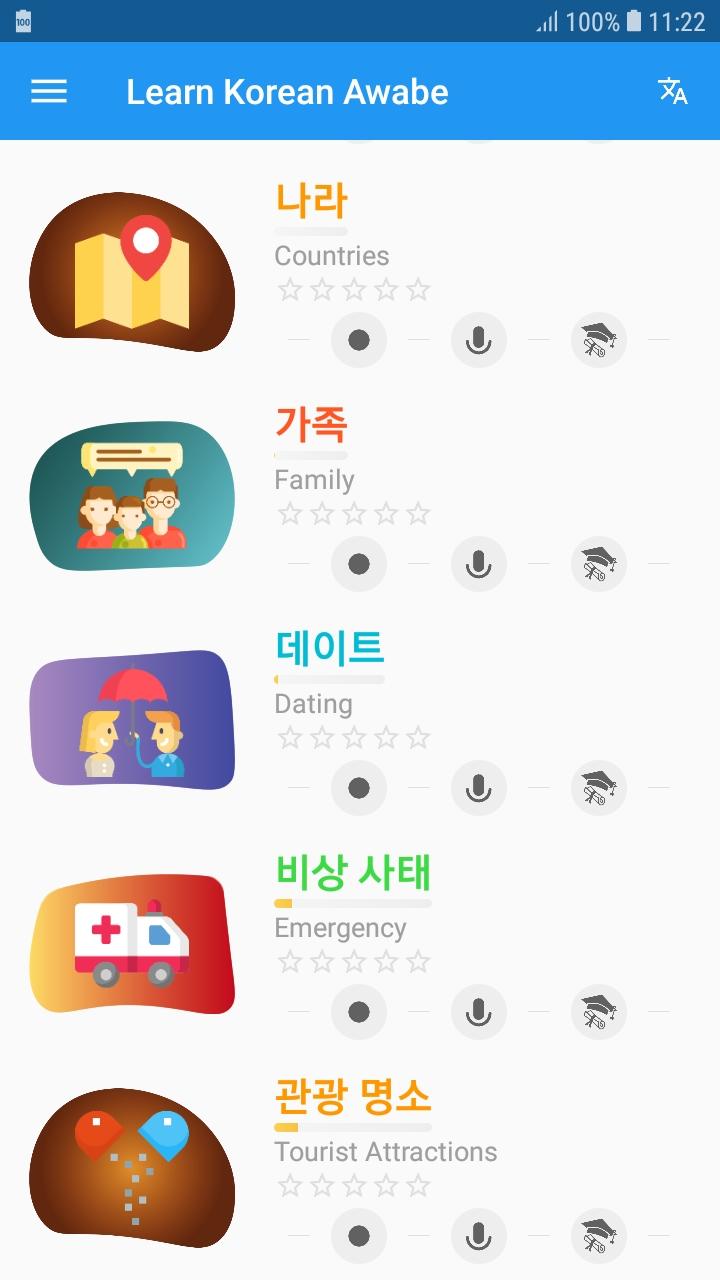Screen dimensions: 720x1280
Task: Tap the Emergency ambulance thumbnail
Action: click(x=132, y=944)
